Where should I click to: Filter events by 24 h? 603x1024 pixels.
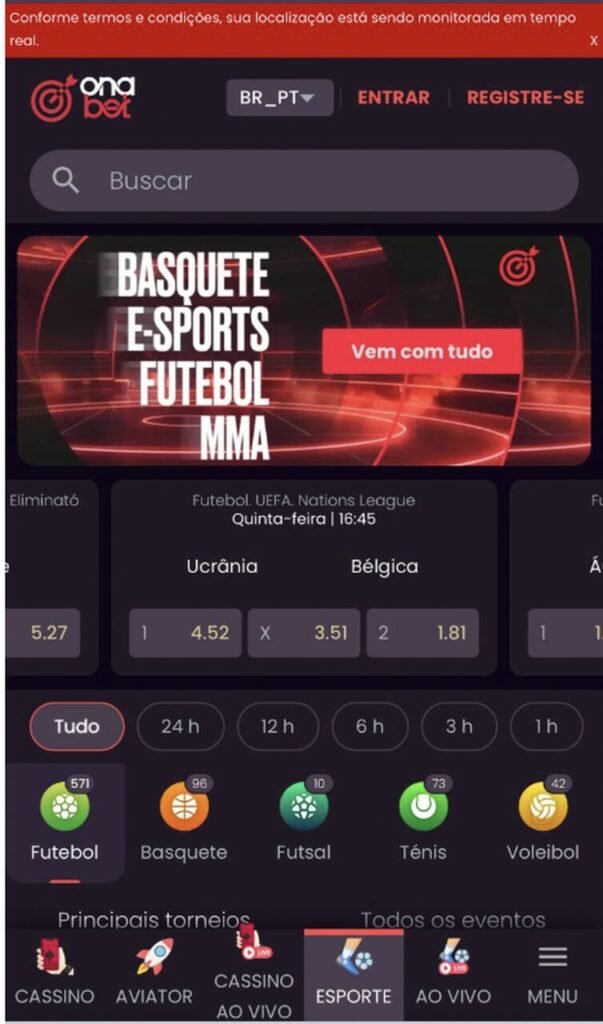point(180,726)
